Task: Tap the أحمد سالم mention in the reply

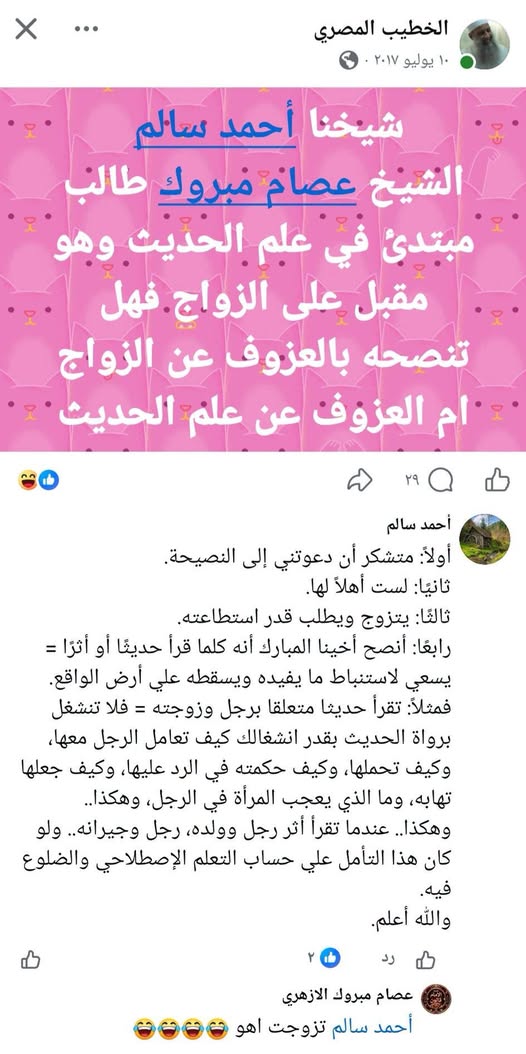Action: [x=379, y=1026]
